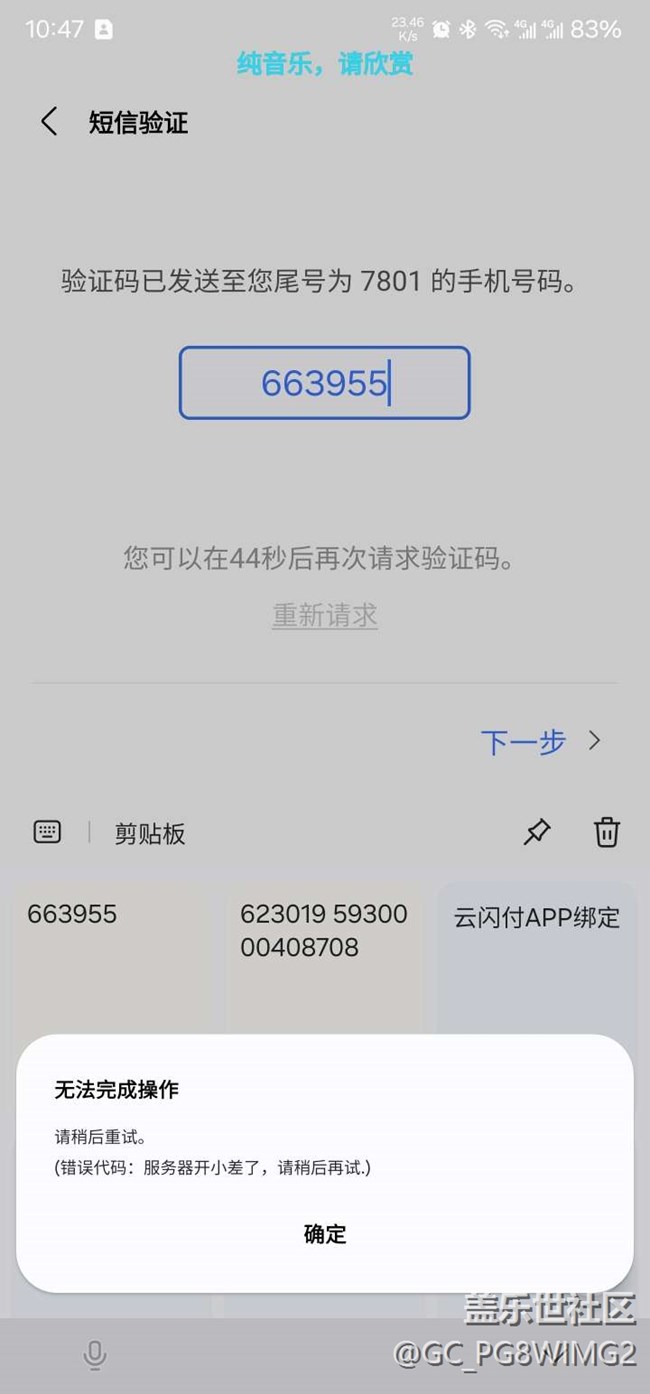Tap the 重新请求 link
The height and width of the screenshot is (1394, 650).
(x=324, y=614)
